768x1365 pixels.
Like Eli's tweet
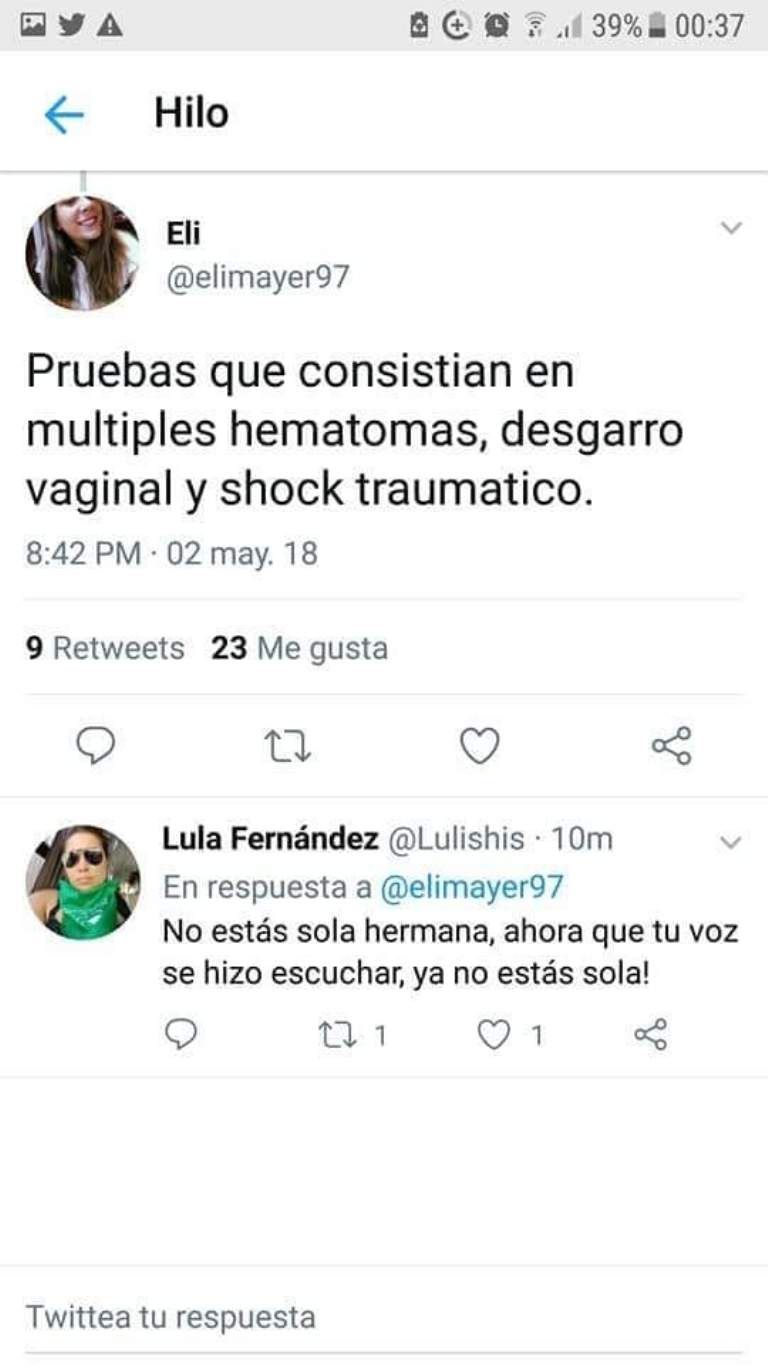(479, 745)
